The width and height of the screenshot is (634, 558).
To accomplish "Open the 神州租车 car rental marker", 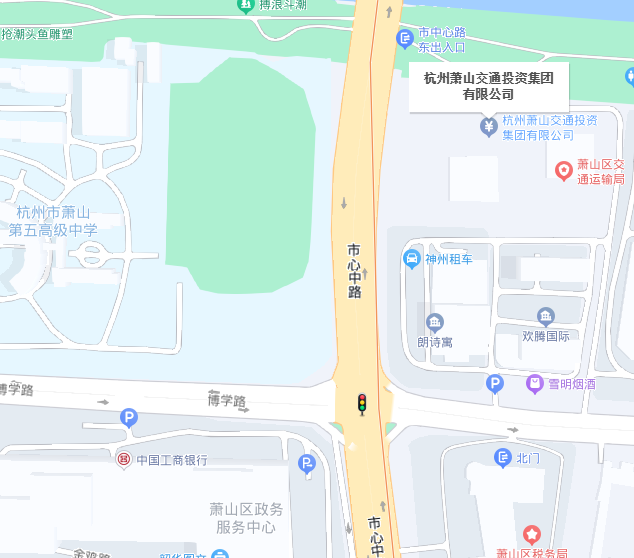I will click(x=411, y=259).
